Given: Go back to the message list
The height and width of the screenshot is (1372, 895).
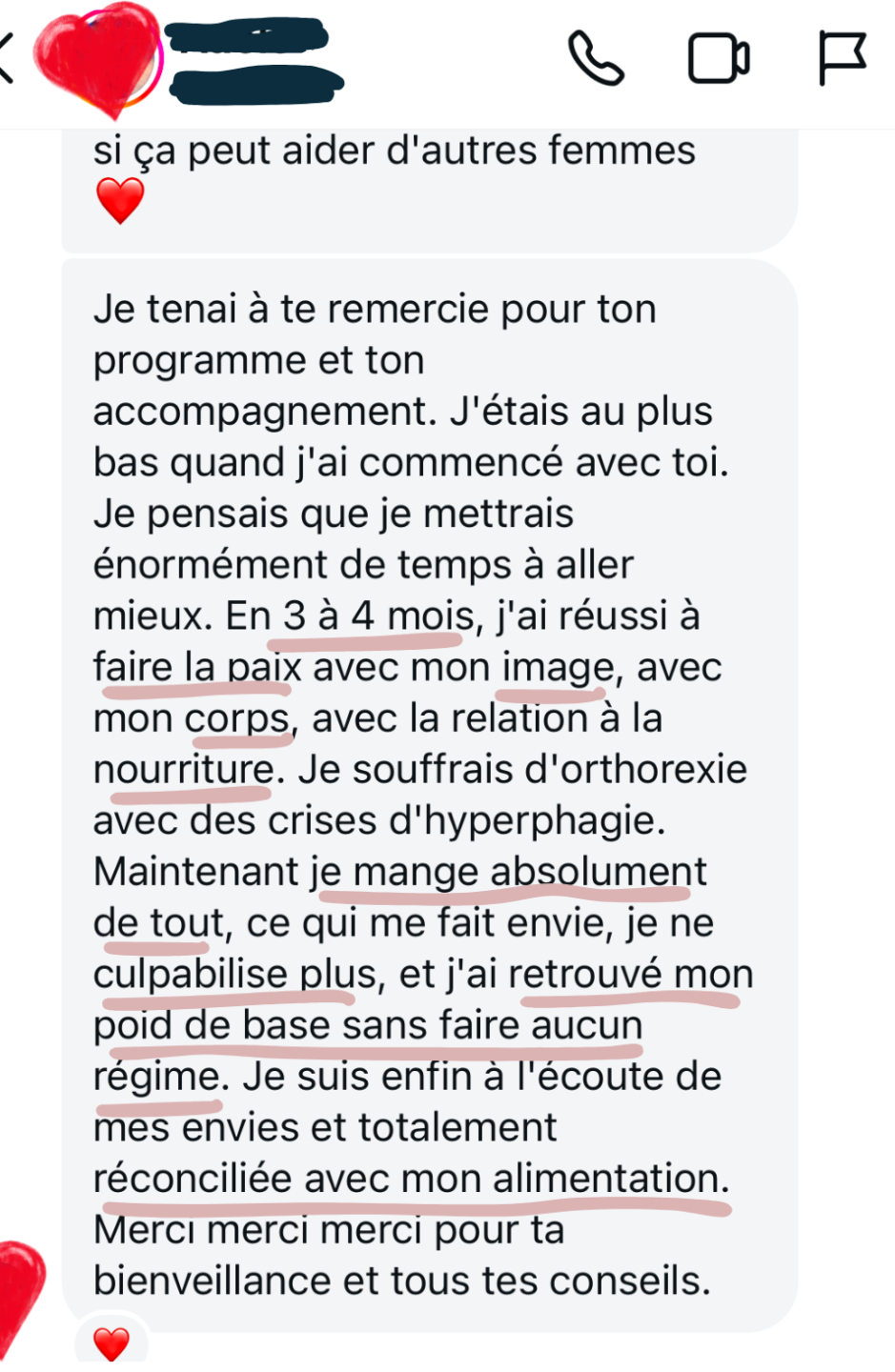Looking at the screenshot, I should point(8,59).
